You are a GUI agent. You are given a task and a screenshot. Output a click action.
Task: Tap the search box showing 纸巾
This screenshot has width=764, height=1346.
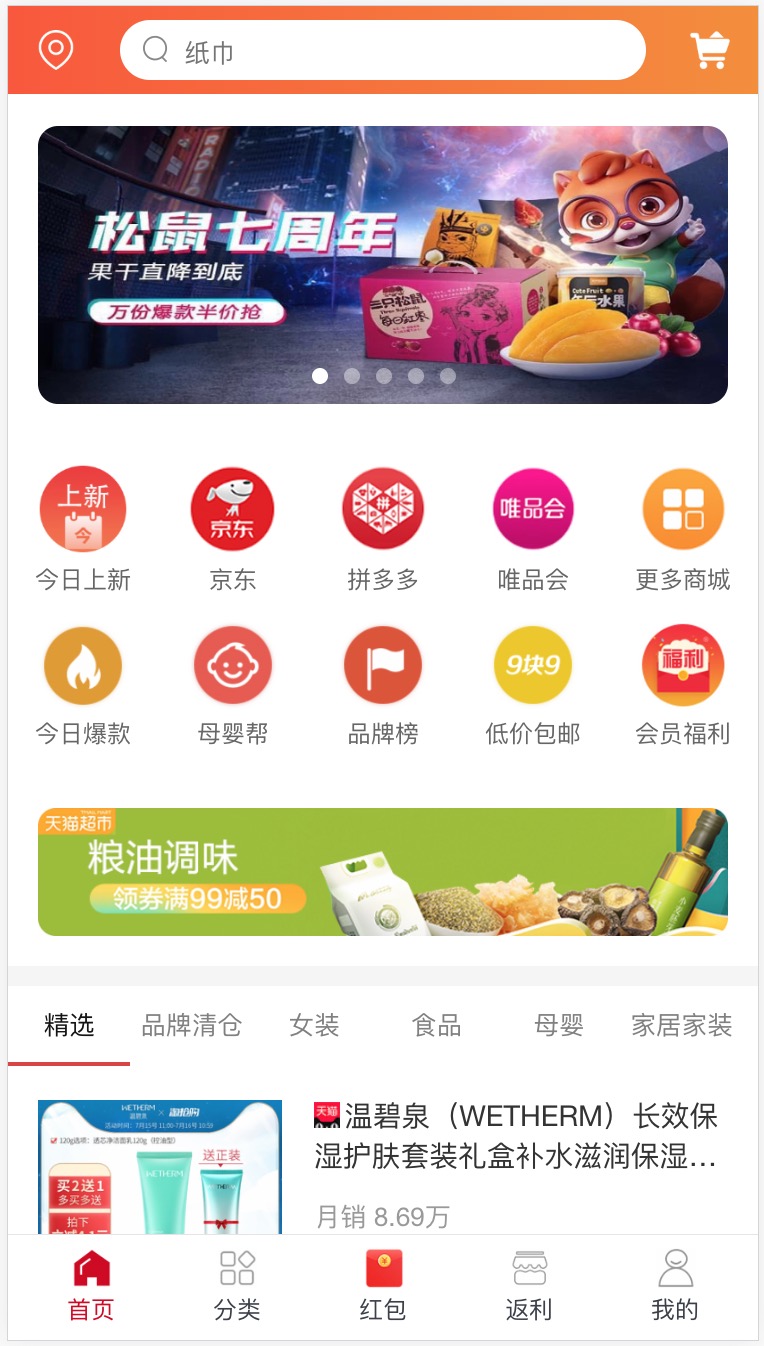(x=382, y=51)
